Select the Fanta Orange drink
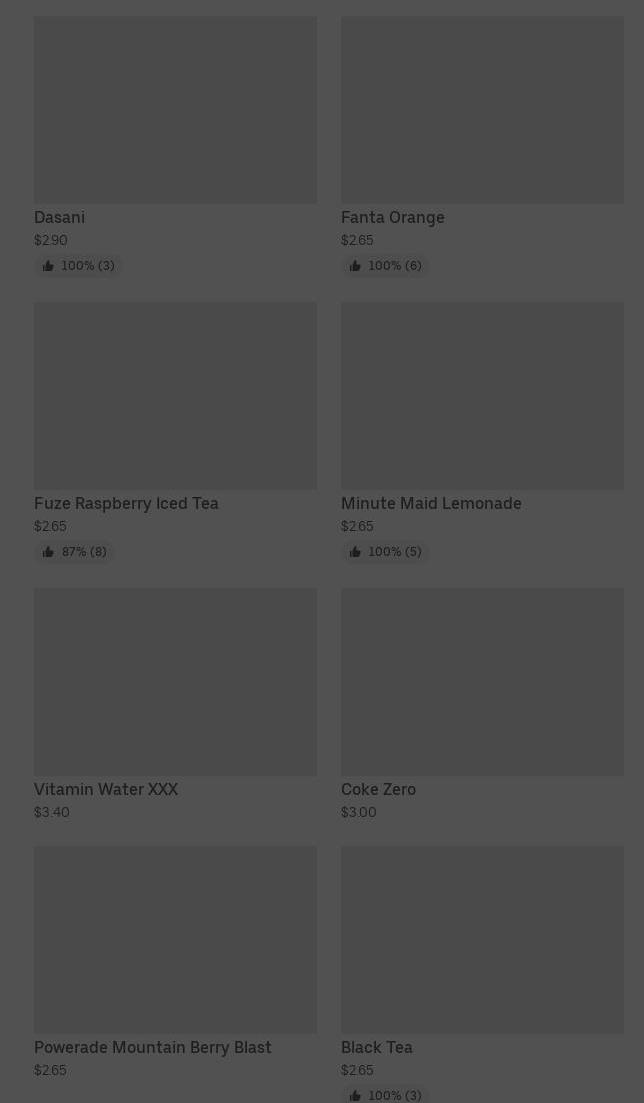This screenshot has width=644, height=1103. pyautogui.click(x=482, y=110)
